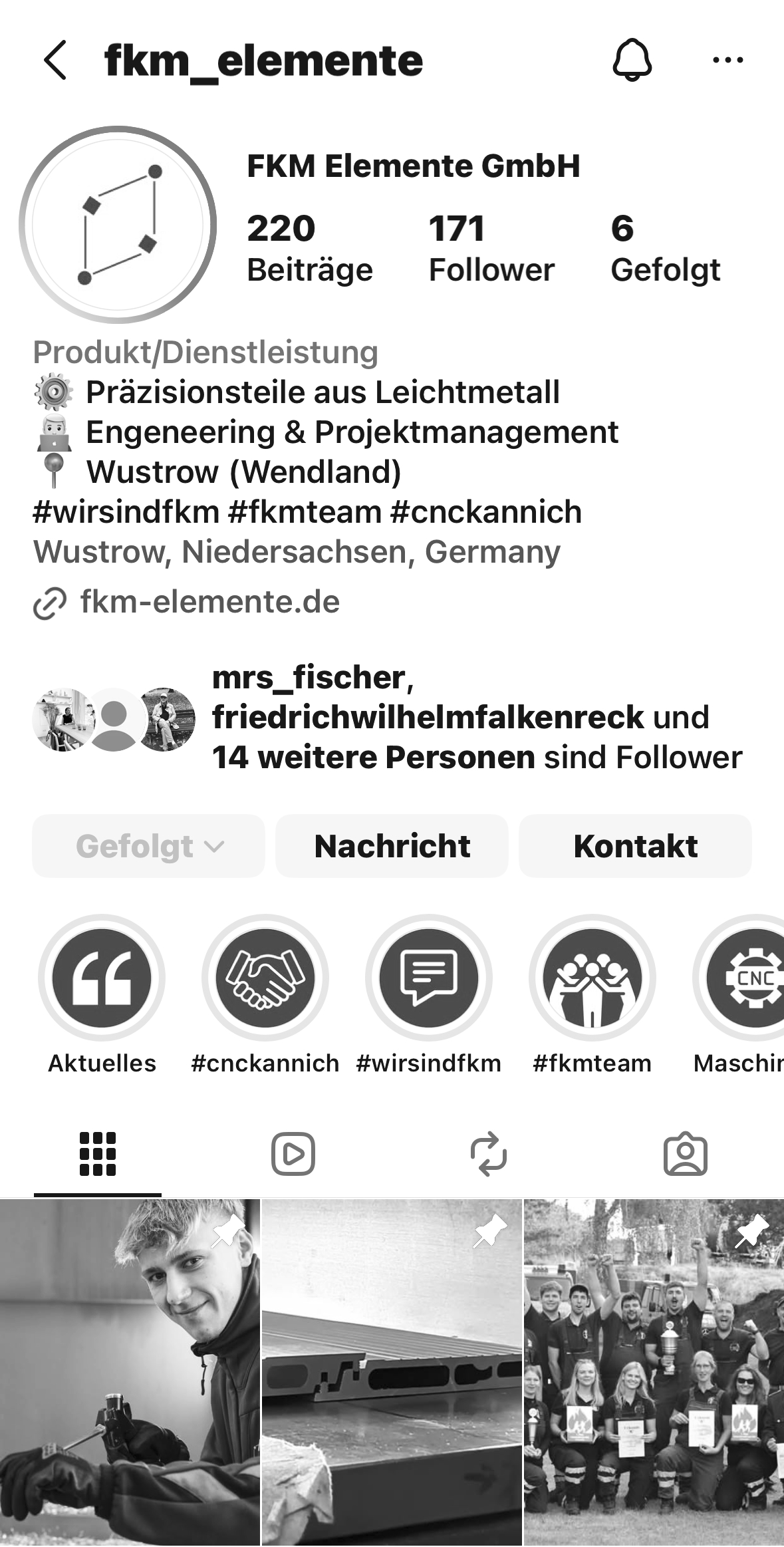
Task: Send a Nachricht to FKM Elemente
Action: click(x=392, y=846)
